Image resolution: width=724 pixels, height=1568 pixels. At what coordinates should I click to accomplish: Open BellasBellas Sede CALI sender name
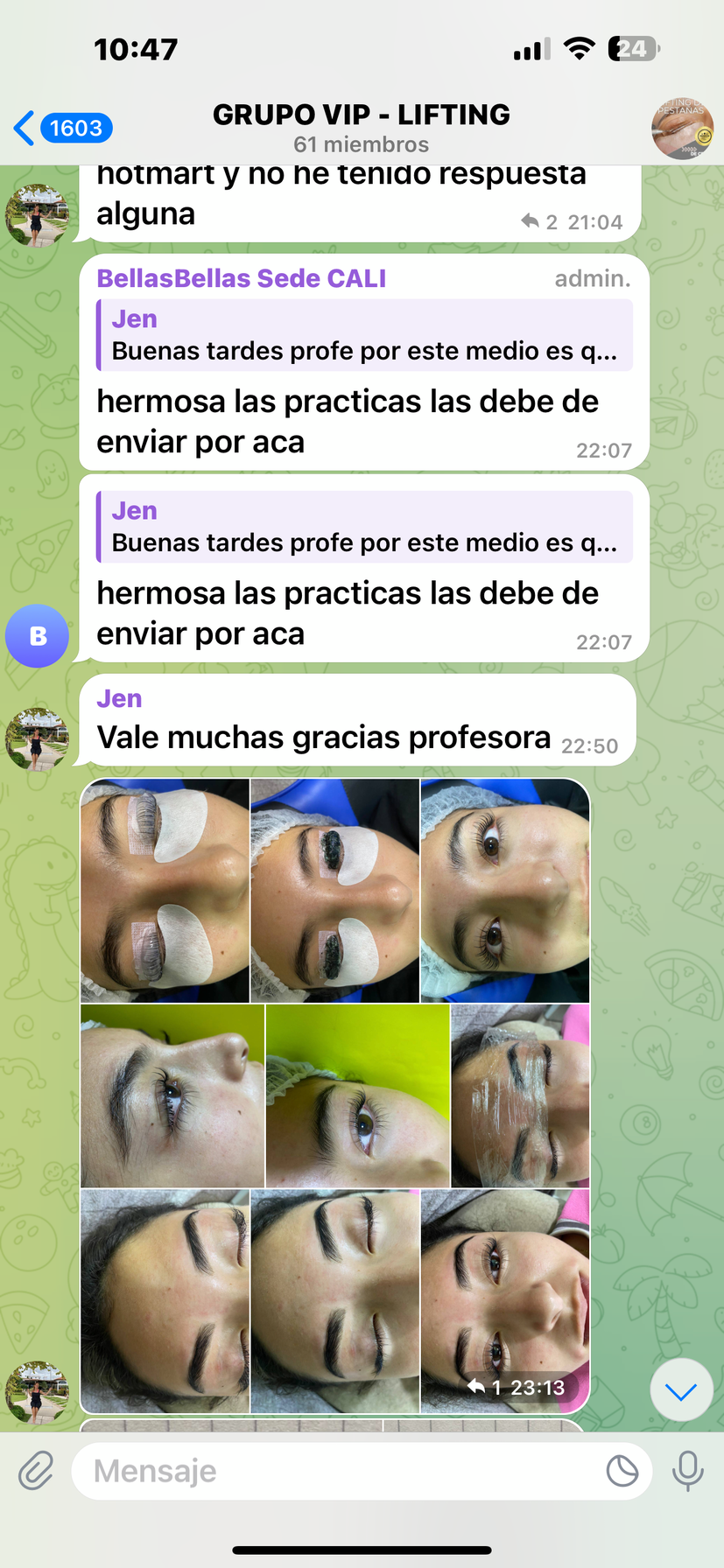[x=241, y=278]
